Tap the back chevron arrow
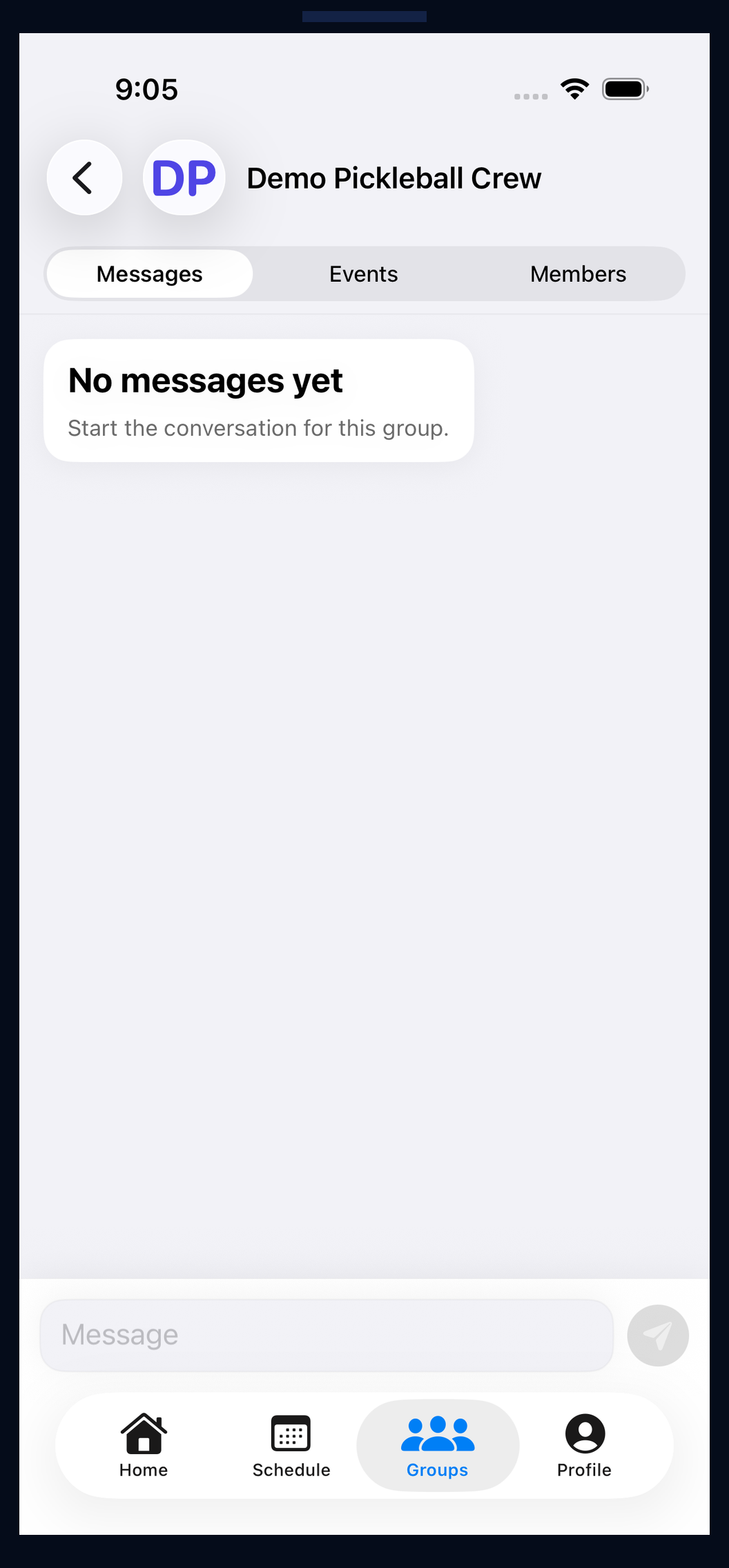Screen dimensions: 729x1568 tap(84, 177)
